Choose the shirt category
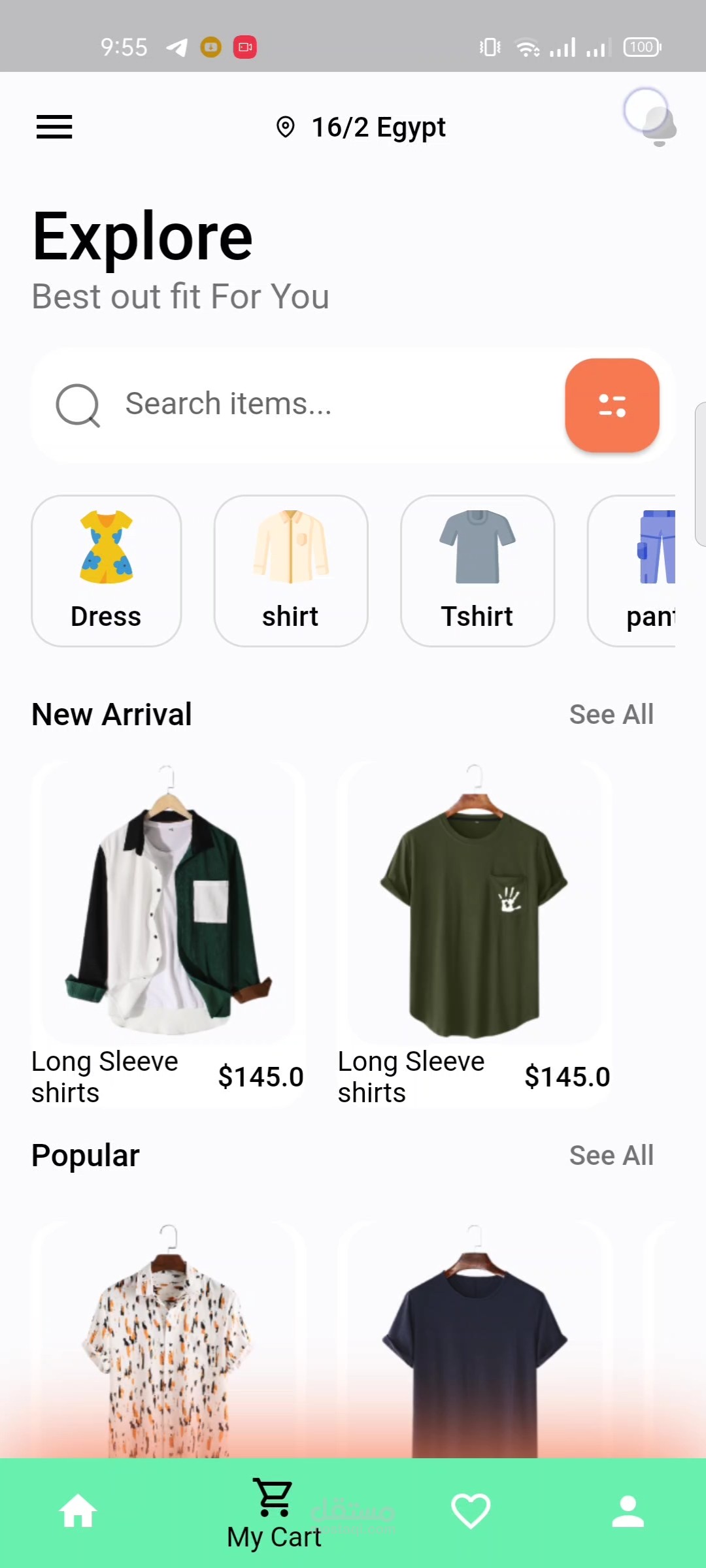Screen dimensions: 706x1568 [x=291, y=571]
